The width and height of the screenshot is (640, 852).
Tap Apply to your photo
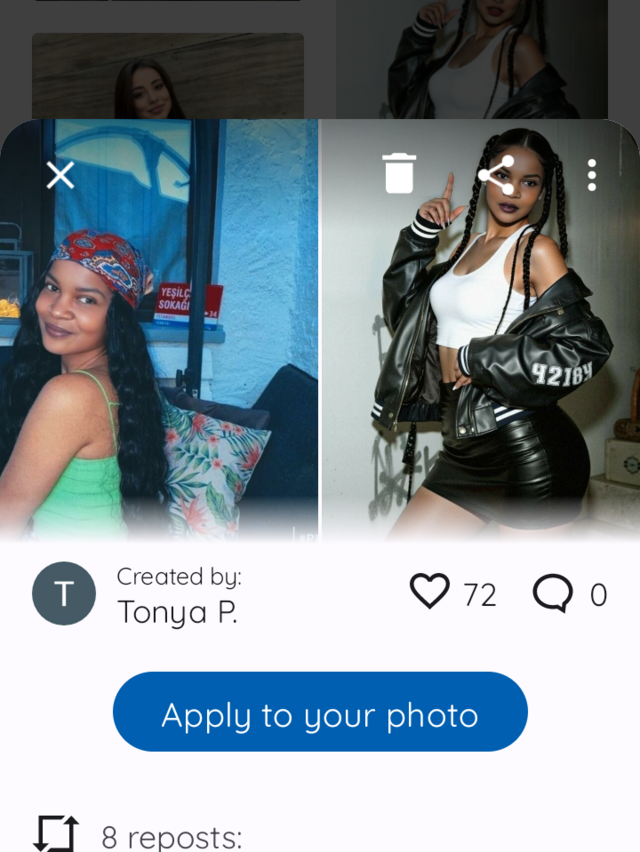tap(320, 712)
